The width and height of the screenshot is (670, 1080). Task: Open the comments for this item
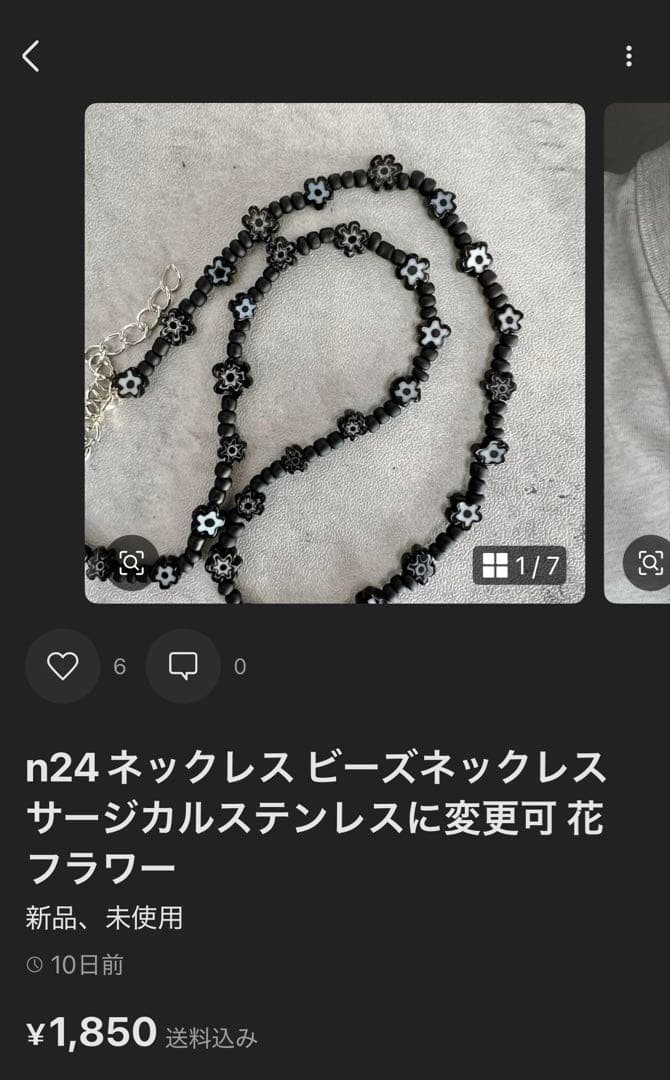click(x=183, y=666)
